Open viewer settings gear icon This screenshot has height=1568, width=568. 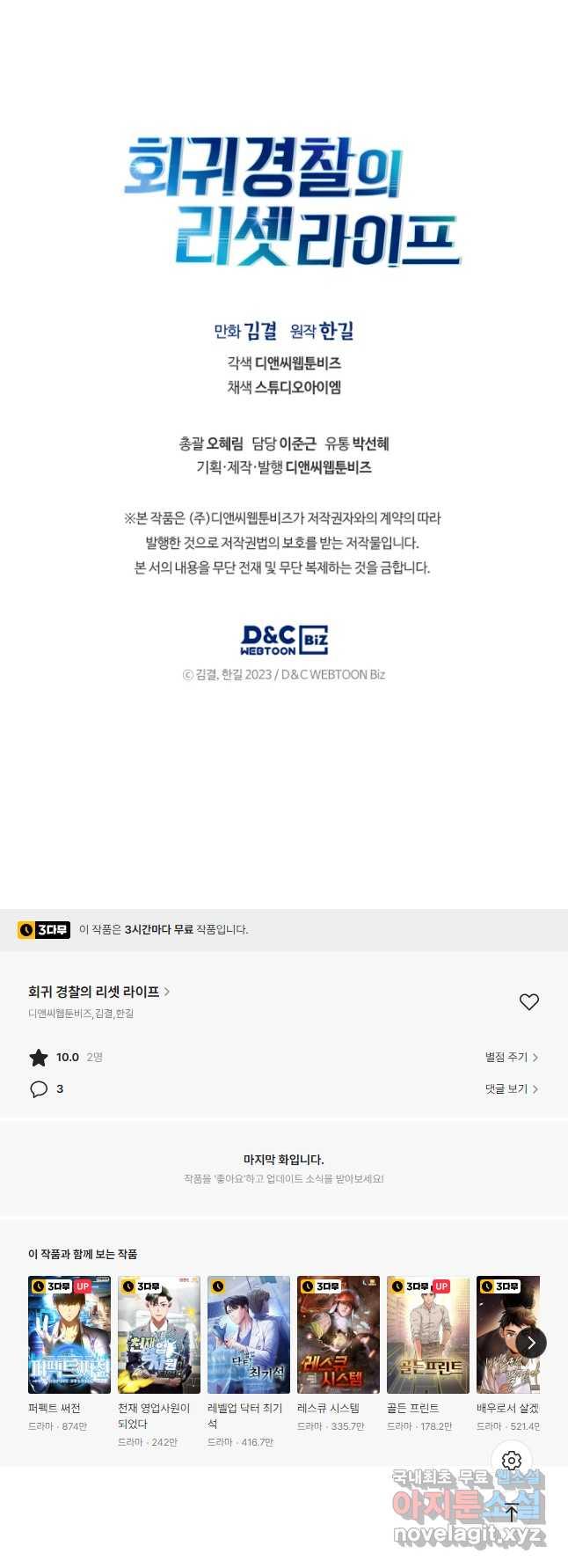(512, 1461)
